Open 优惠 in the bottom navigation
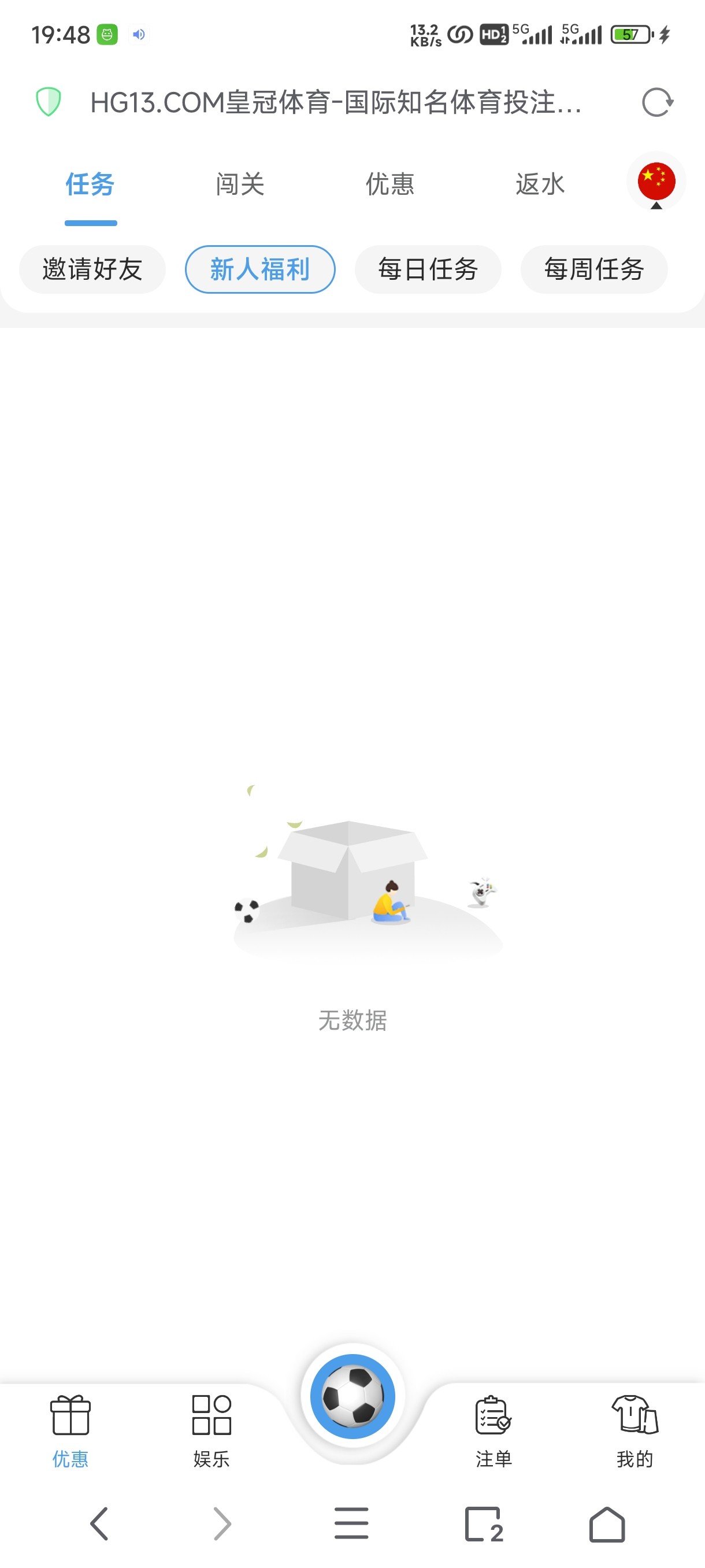 click(x=70, y=1431)
